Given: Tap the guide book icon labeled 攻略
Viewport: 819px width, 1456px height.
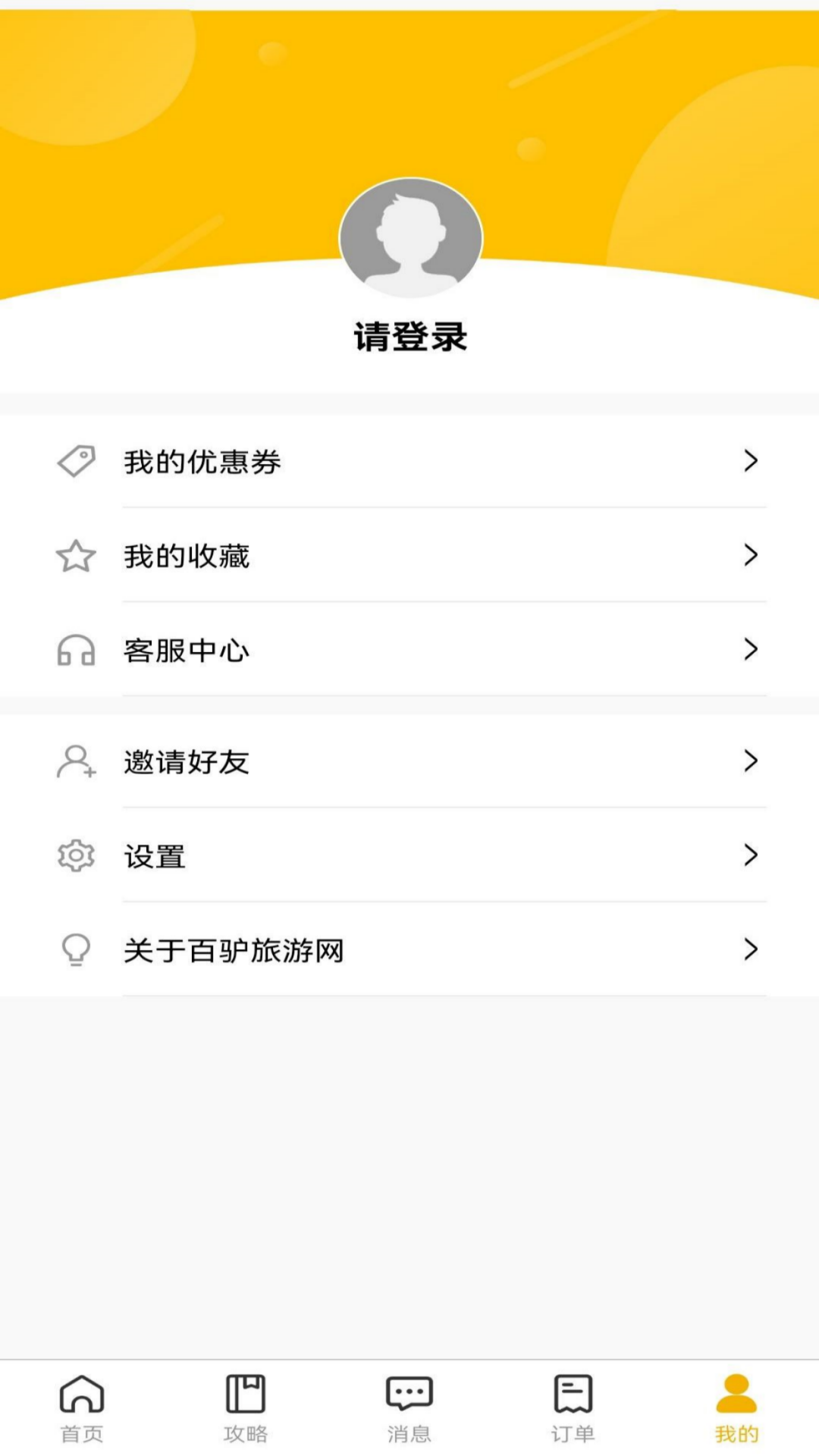Looking at the screenshot, I should pos(246,1407).
